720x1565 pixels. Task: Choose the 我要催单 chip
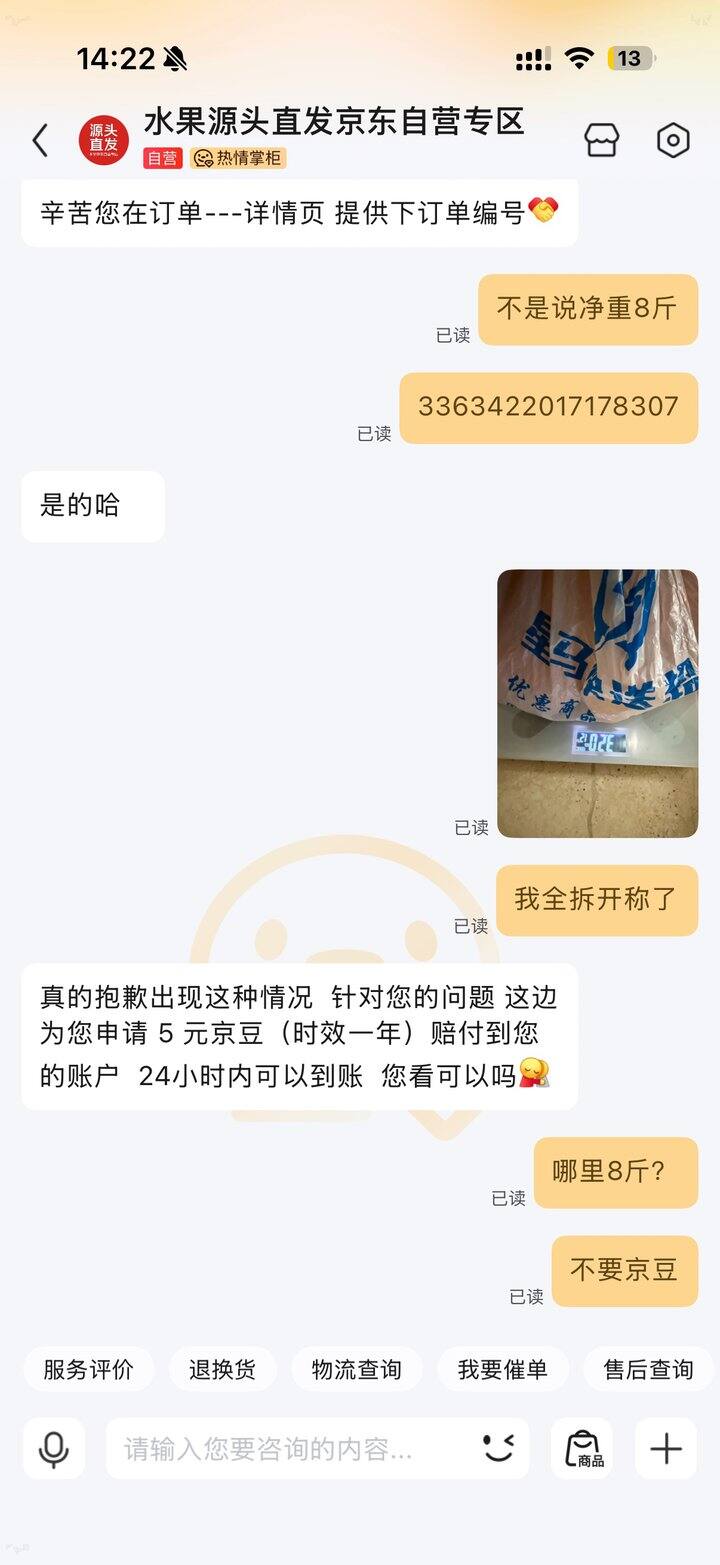click(502, 1369)
